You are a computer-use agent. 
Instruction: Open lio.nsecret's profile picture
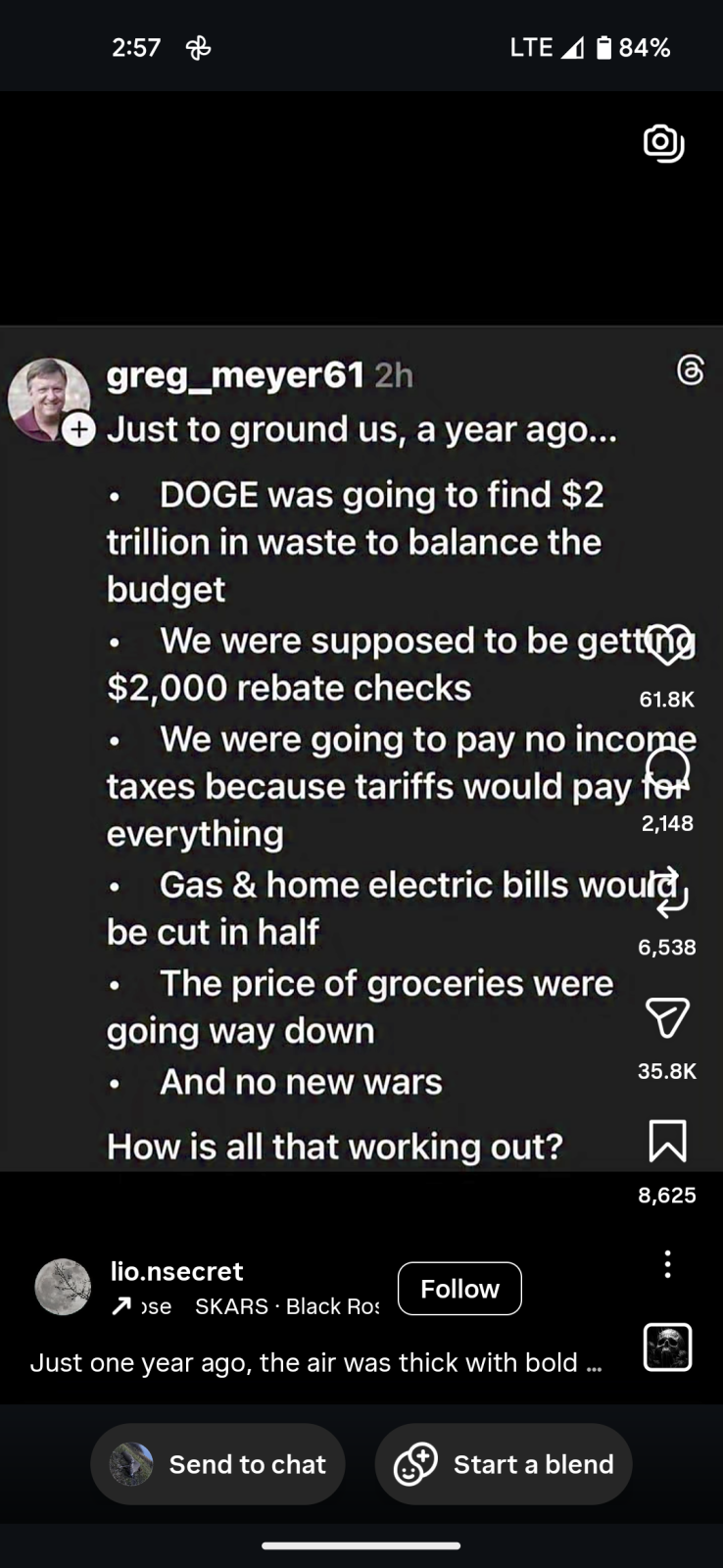pos(63,1287)
